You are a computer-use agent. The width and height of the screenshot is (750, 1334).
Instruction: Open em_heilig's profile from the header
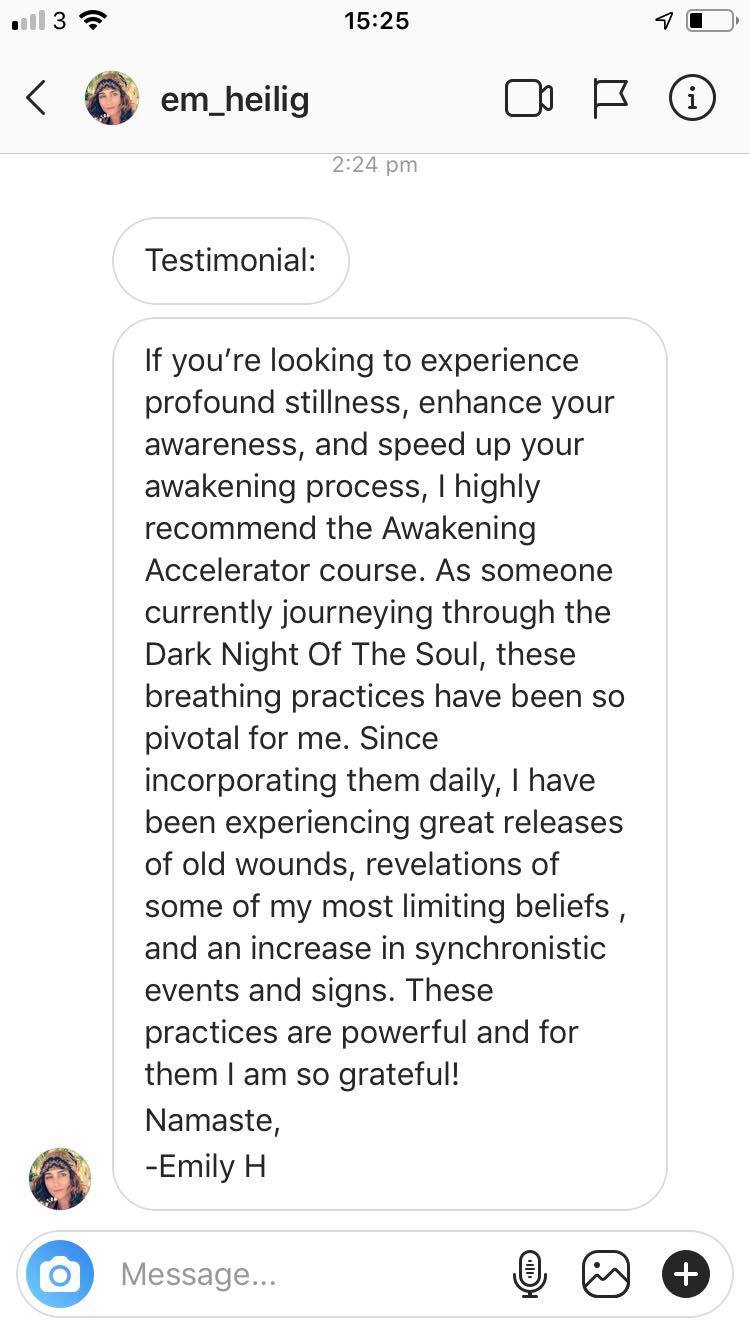[234, 99]
